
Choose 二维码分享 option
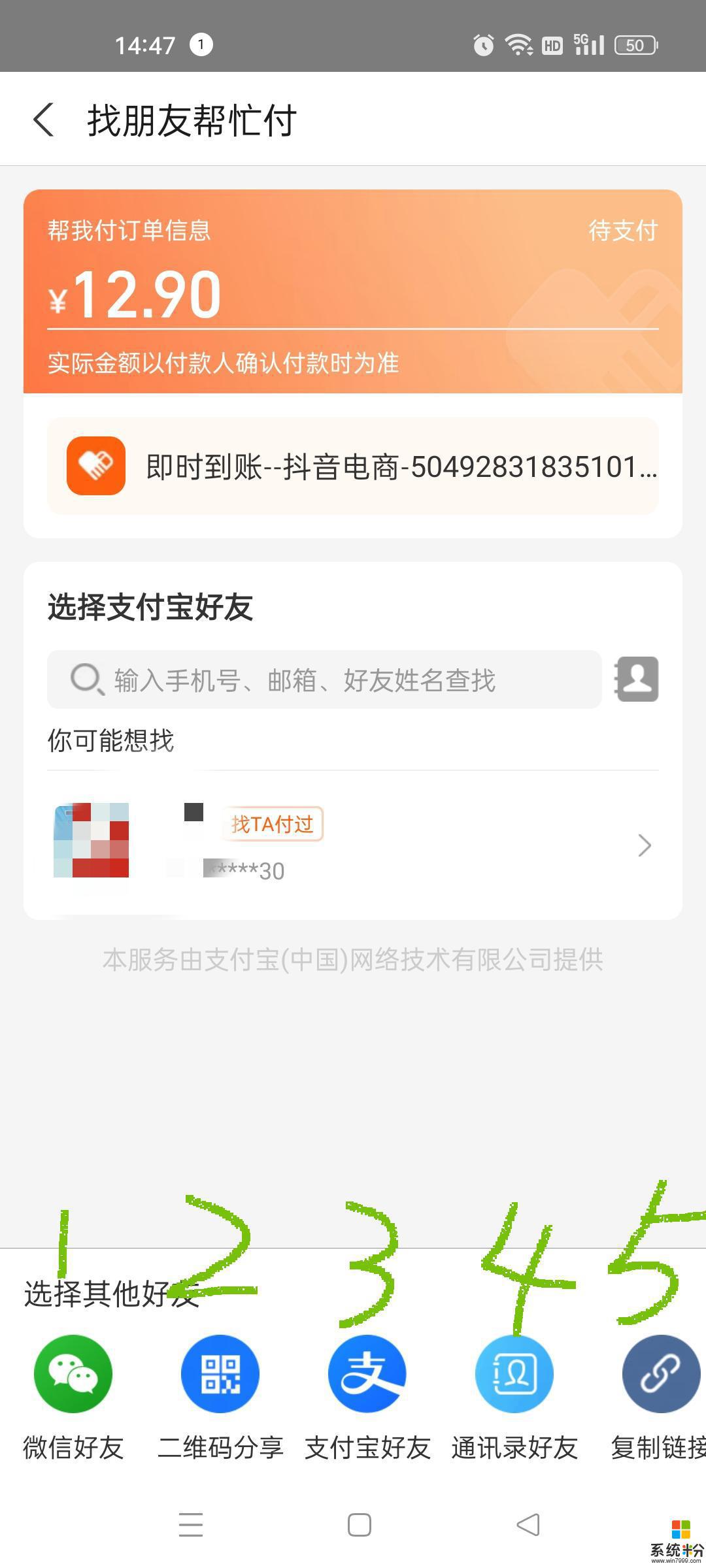(220, 1375)
